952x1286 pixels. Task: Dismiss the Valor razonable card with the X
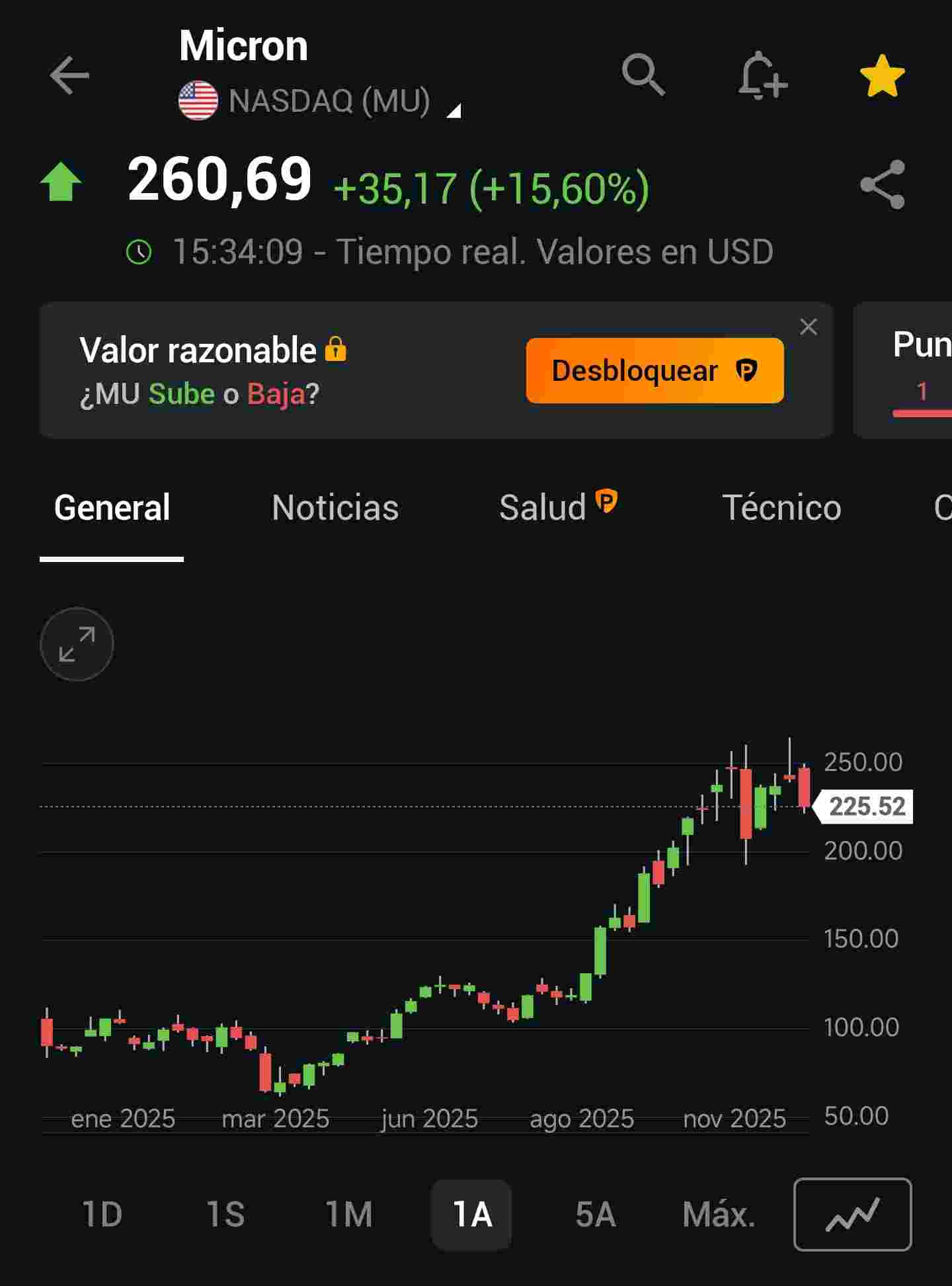pos(809,327)
